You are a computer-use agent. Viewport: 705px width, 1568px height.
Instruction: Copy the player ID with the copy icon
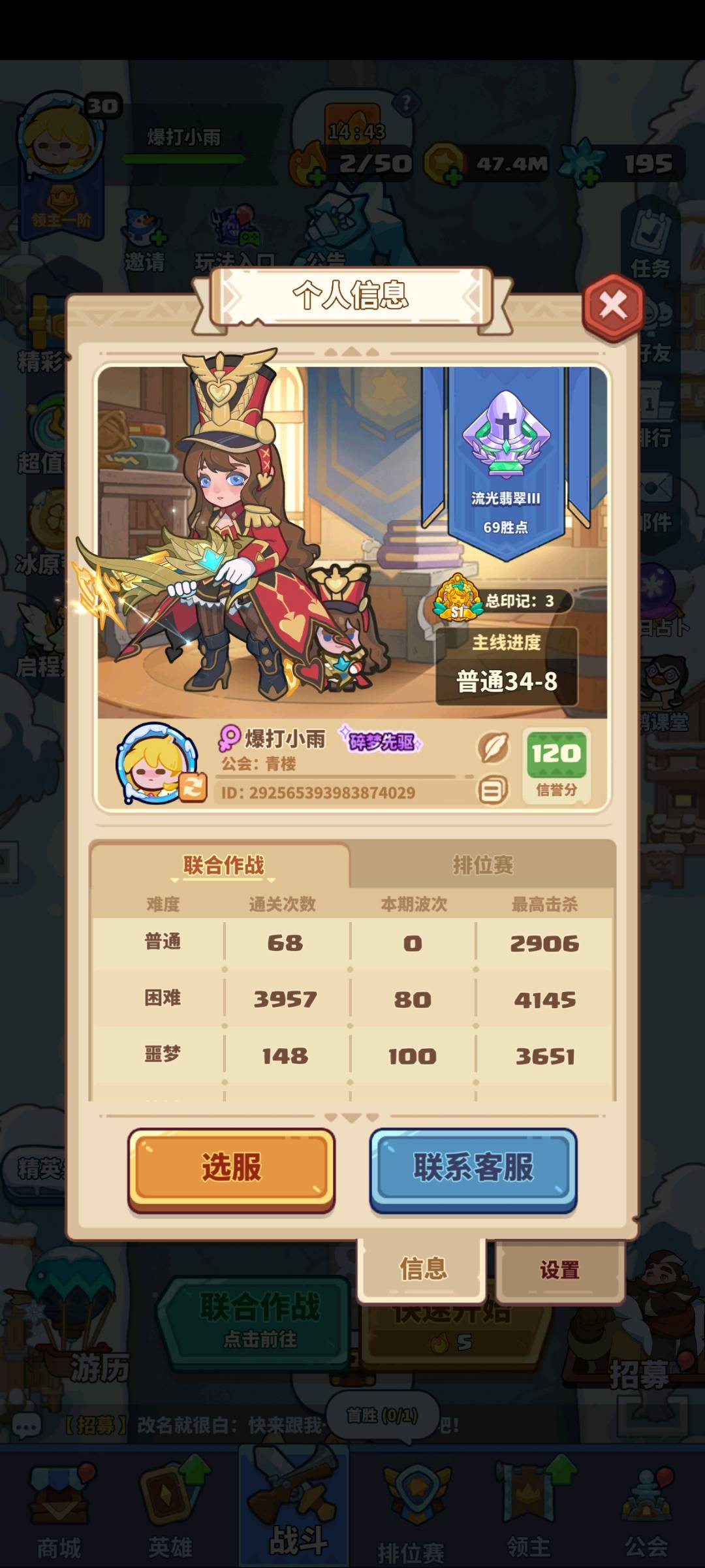click(493, 790)
